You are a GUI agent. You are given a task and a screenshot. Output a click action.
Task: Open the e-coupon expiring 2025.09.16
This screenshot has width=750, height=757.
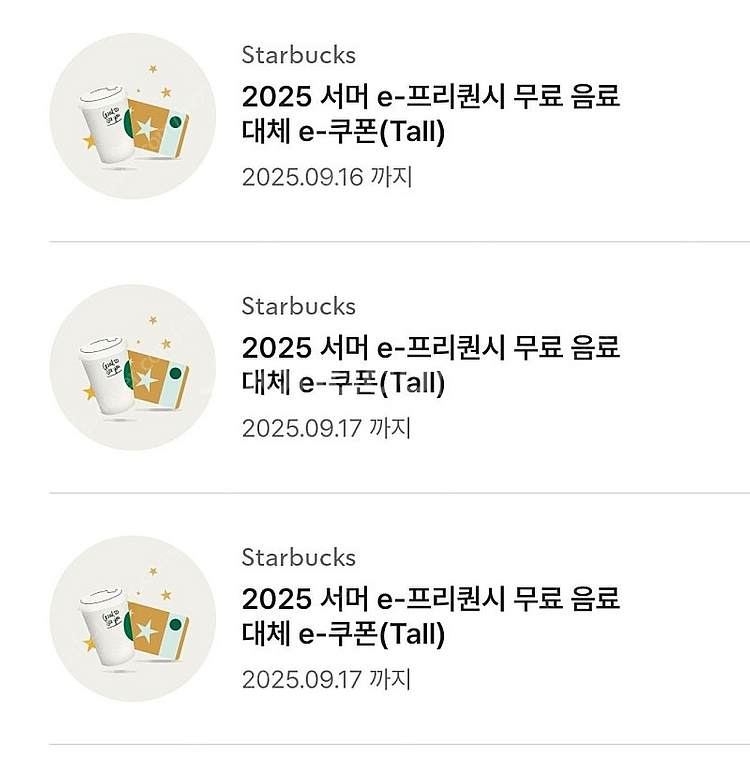tap(430, 114)
